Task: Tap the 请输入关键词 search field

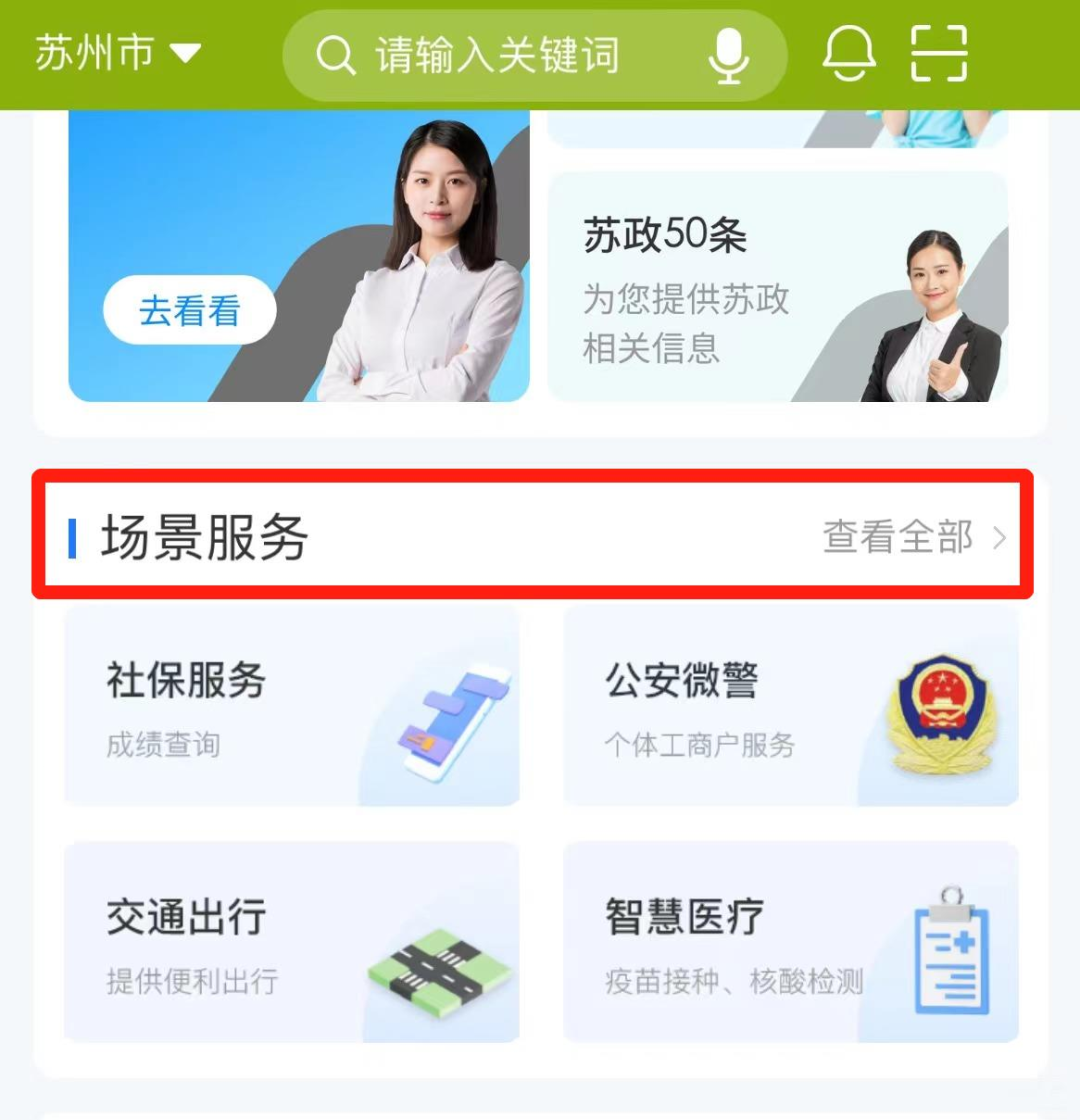Action: click(497, 55)
